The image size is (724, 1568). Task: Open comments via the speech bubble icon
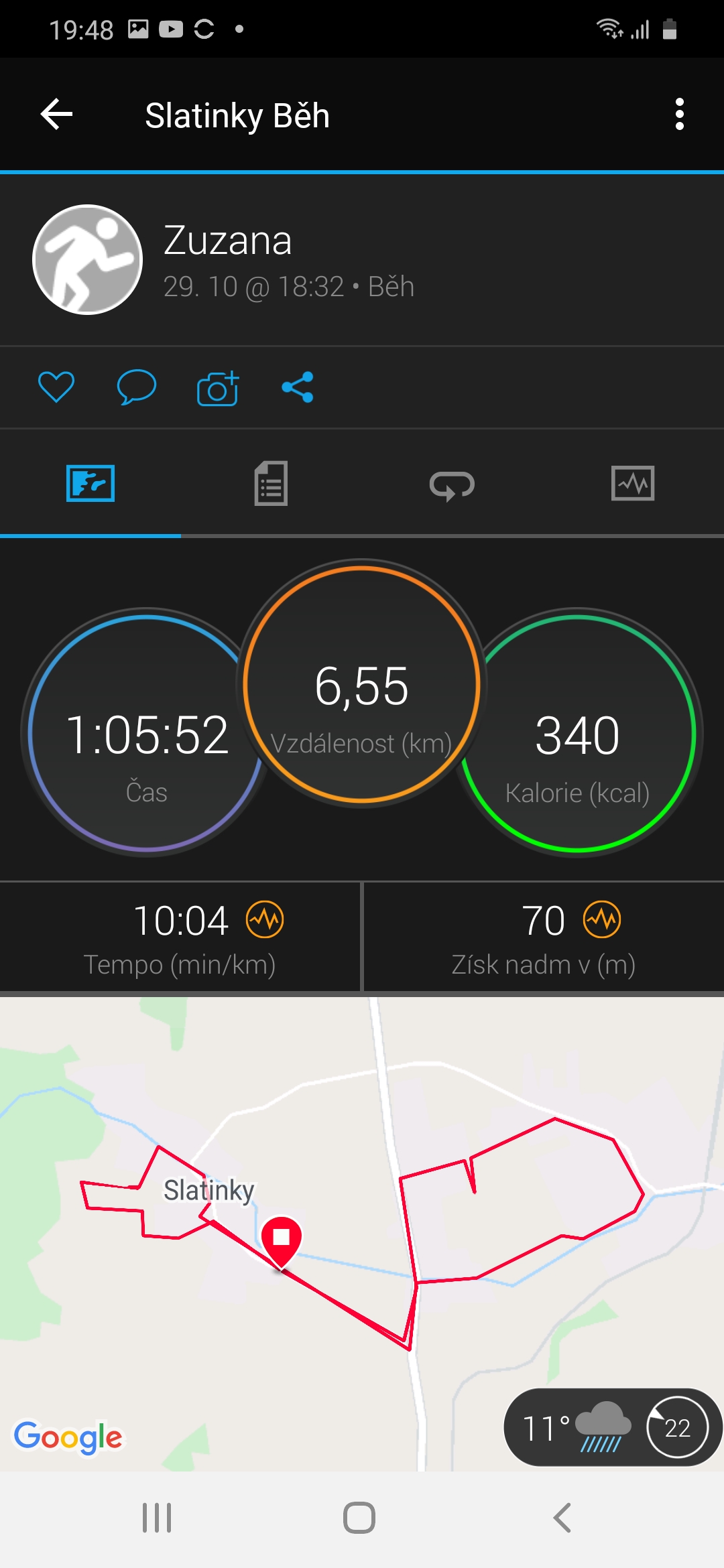point(136,387)
